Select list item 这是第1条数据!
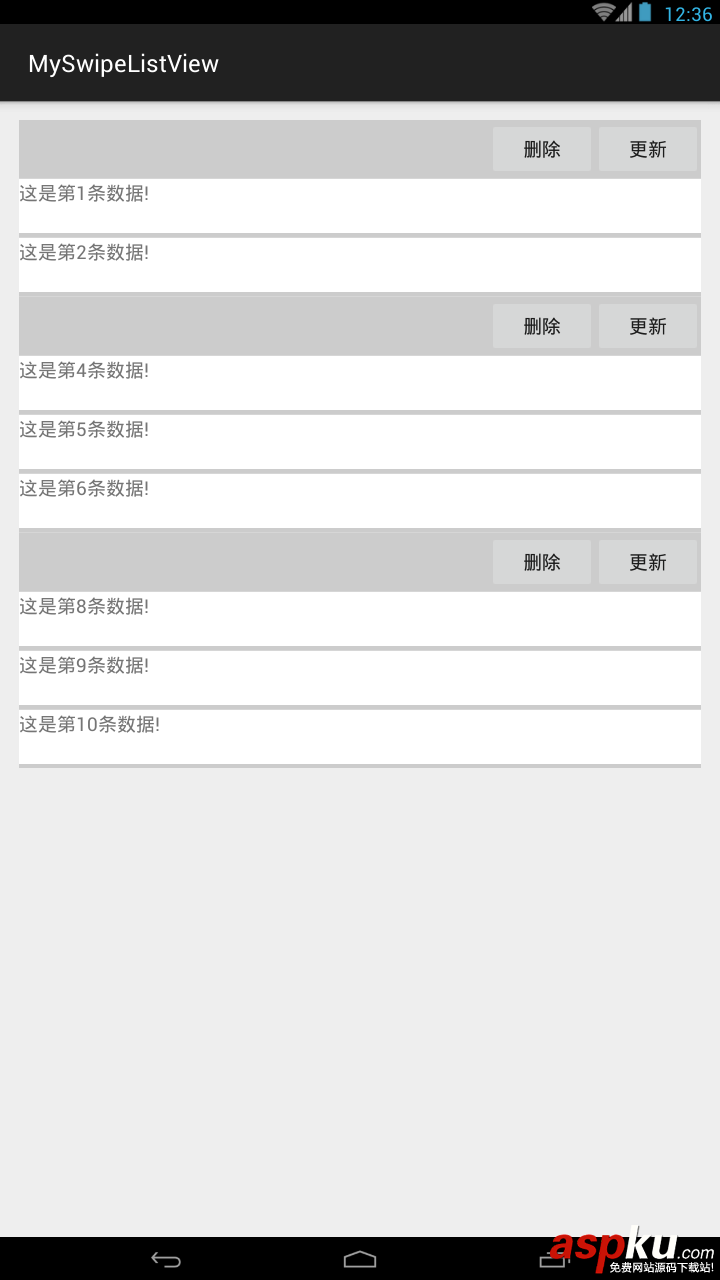 tap(360, 204)
